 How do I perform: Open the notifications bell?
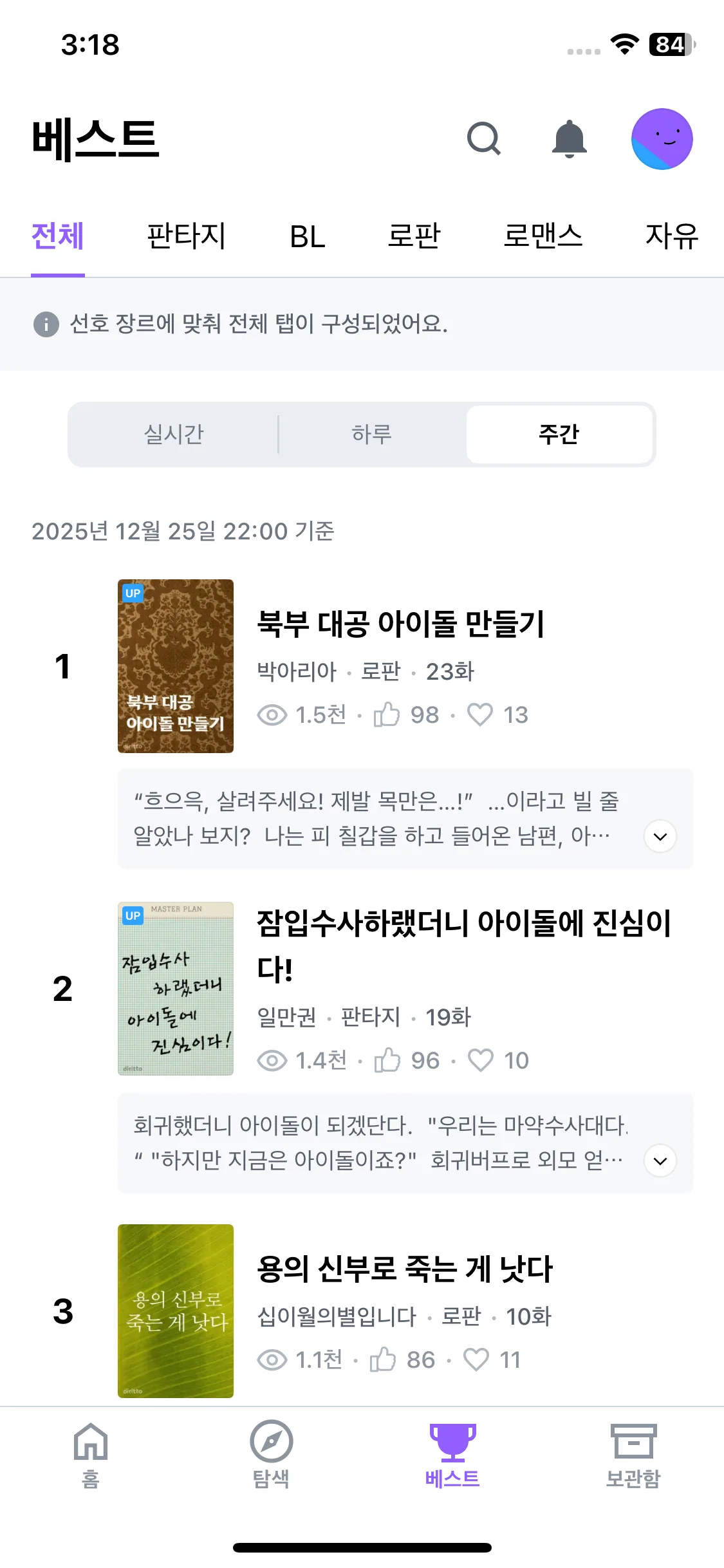[x=570, y=138]
